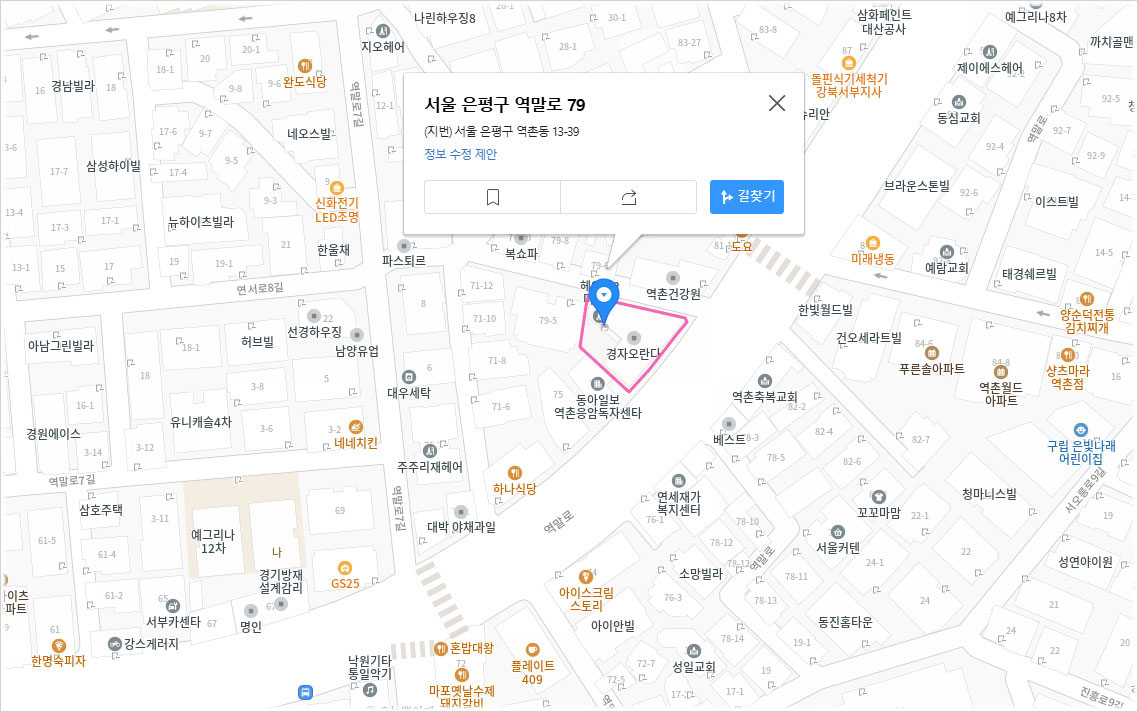This screenshot has height=712, width=1138.
Task: Tap the 길찾기 directions button
Action: (x=747, y=197)
